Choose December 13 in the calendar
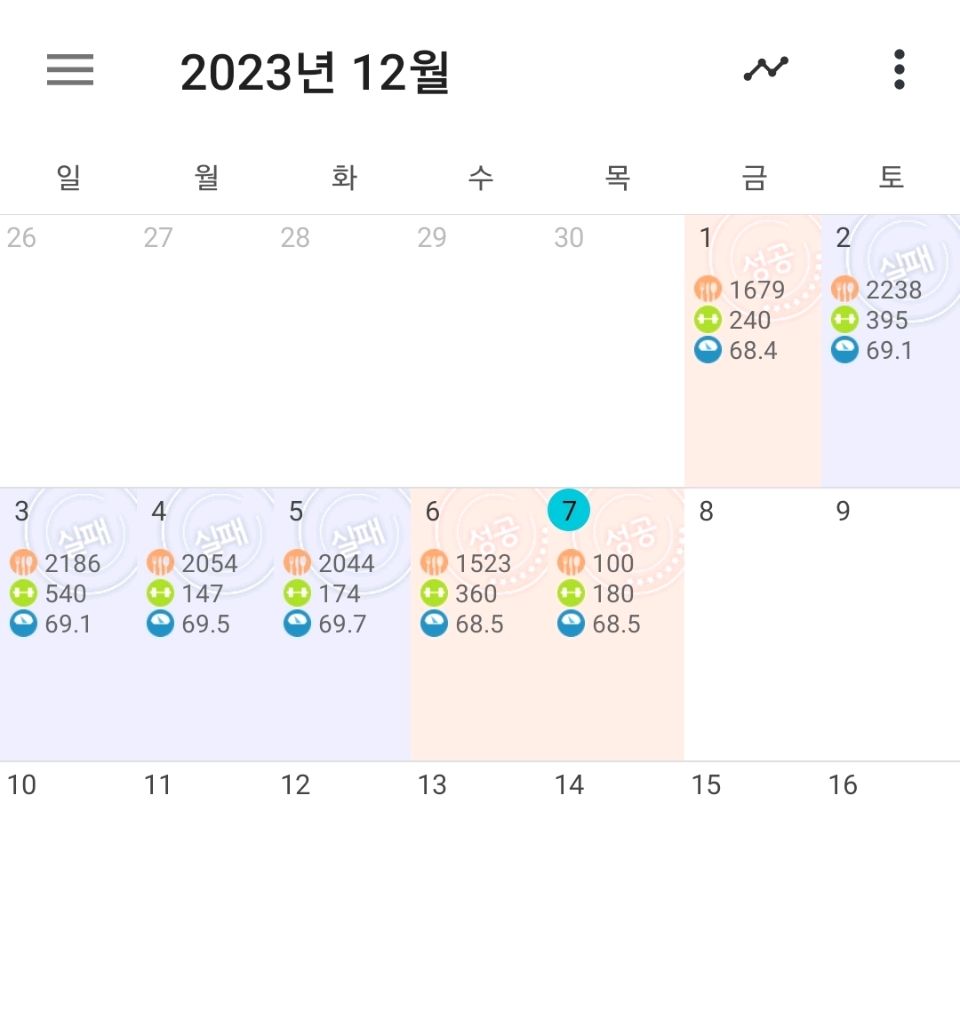This screenshot has height=1034, width=960. [479, 880]
